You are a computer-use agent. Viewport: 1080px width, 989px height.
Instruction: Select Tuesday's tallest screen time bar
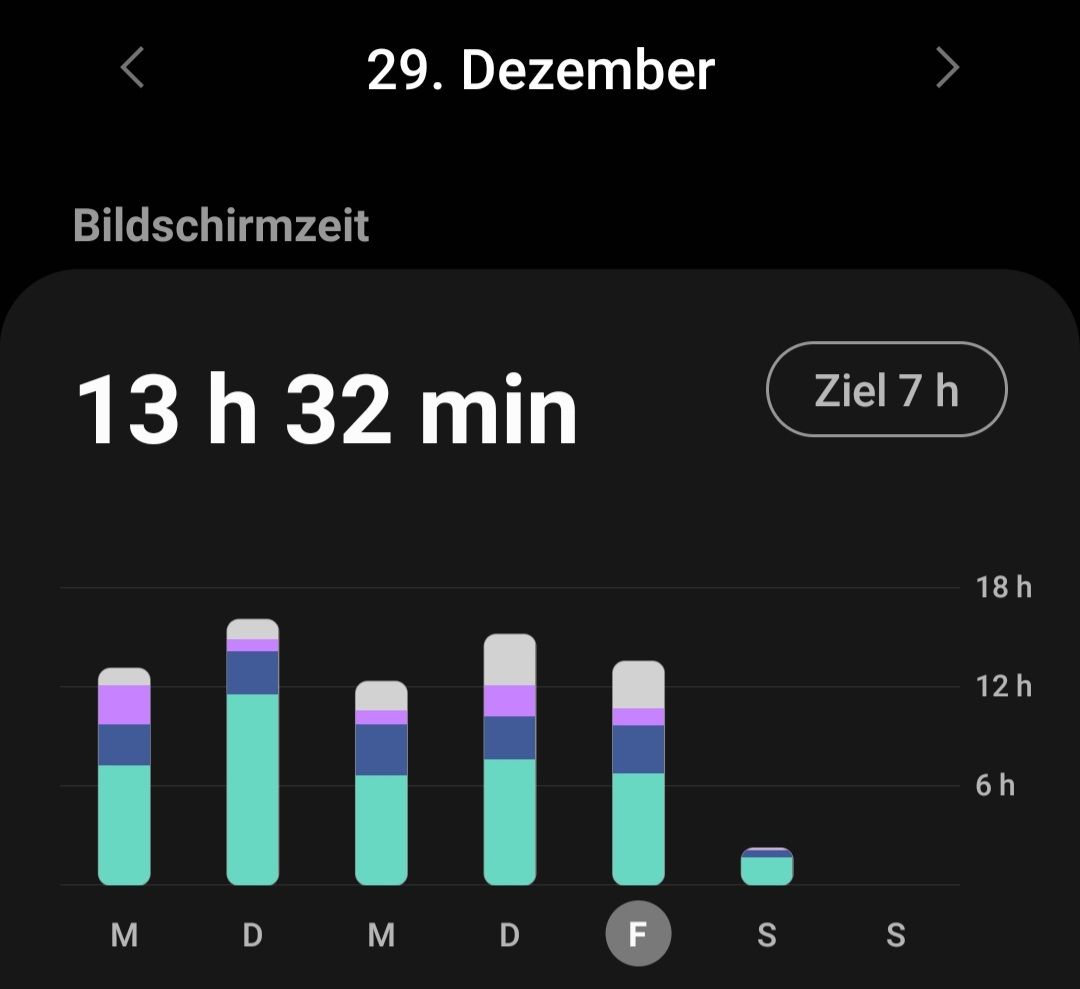[253, 752]
